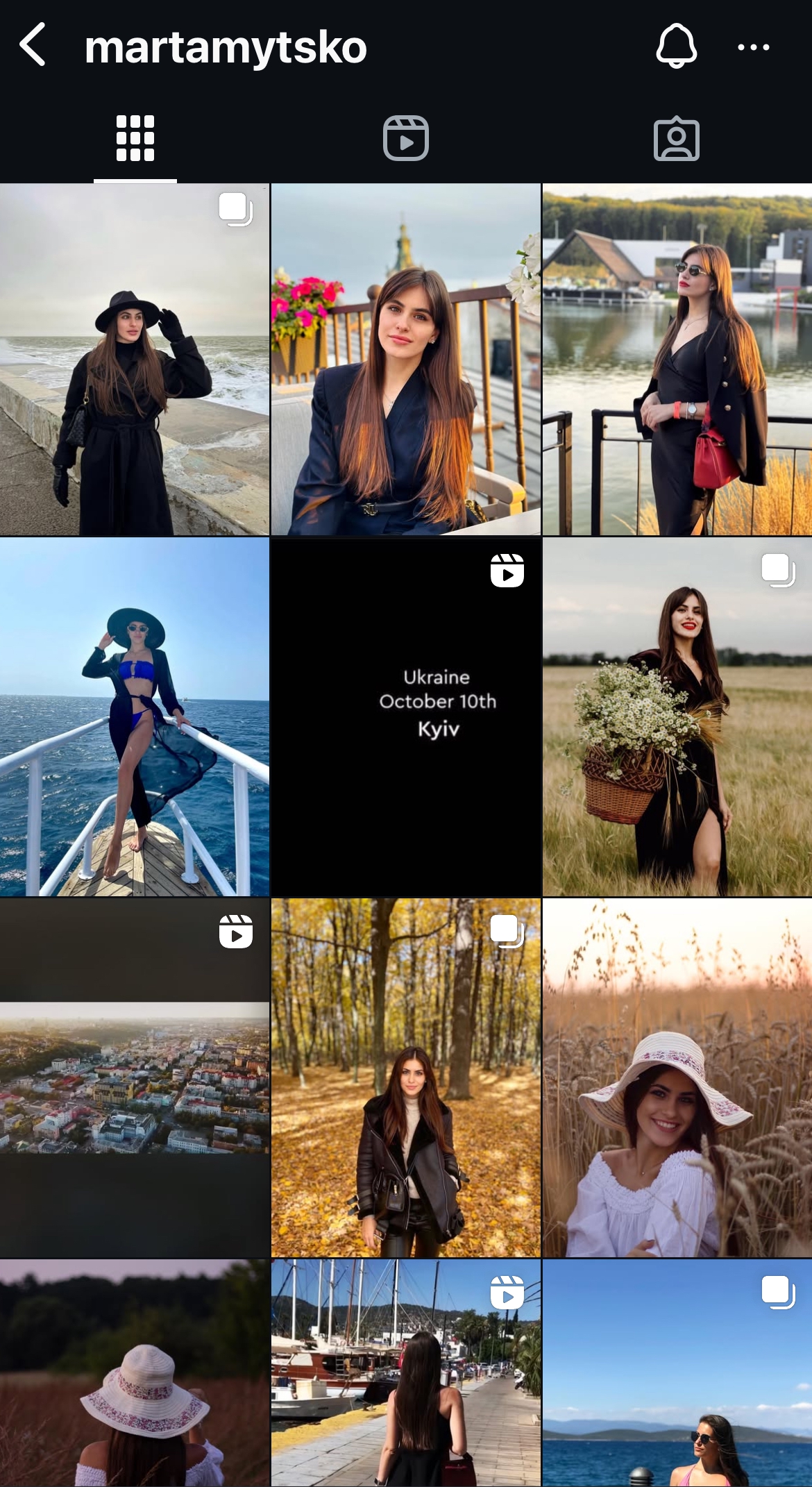Open the smiling wheat field hat post
This screenshot has width=812, height=1487.
(x=677, y=1078)
